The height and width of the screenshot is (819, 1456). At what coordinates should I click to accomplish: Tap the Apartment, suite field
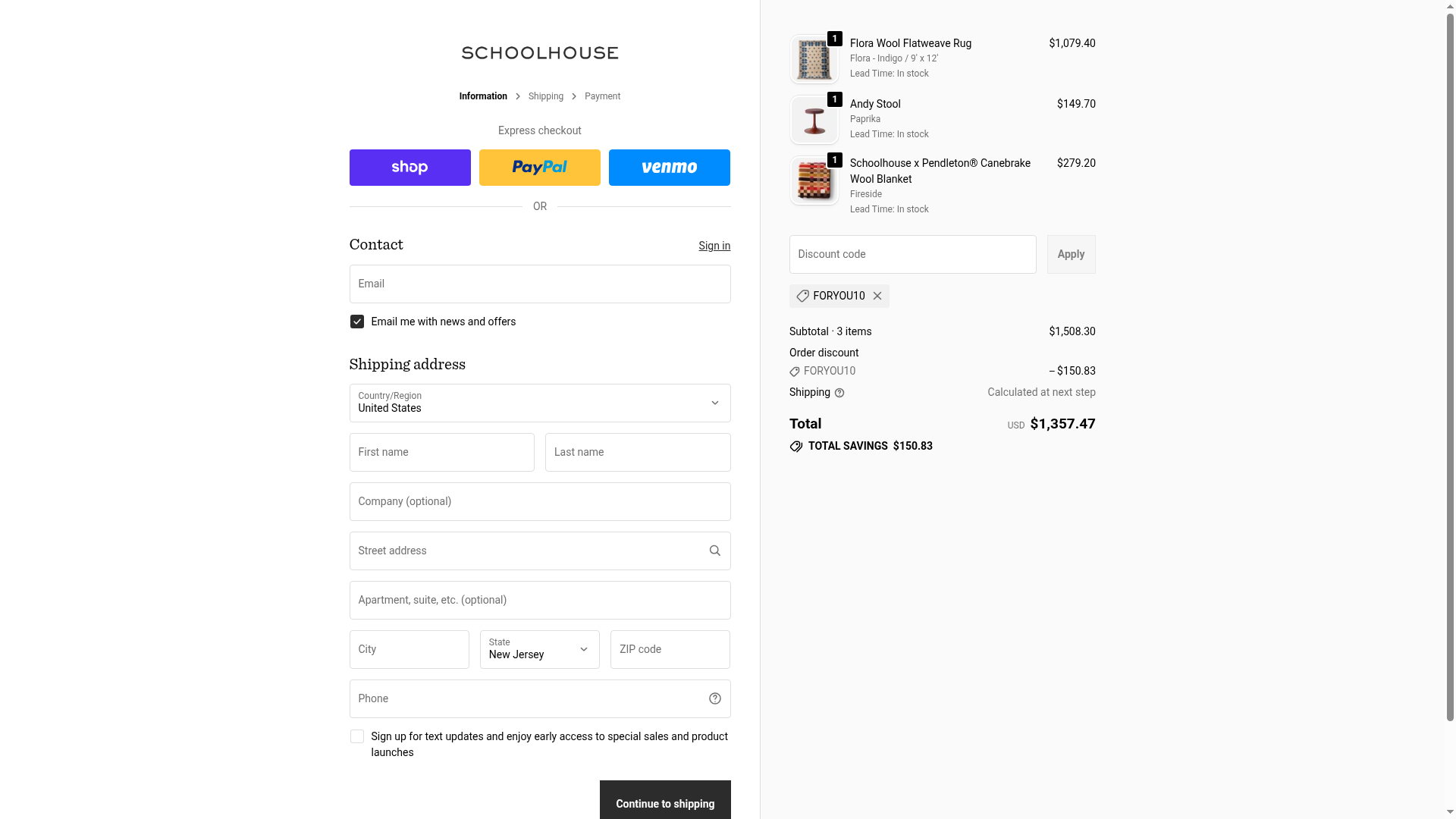[x=539, y=601]
